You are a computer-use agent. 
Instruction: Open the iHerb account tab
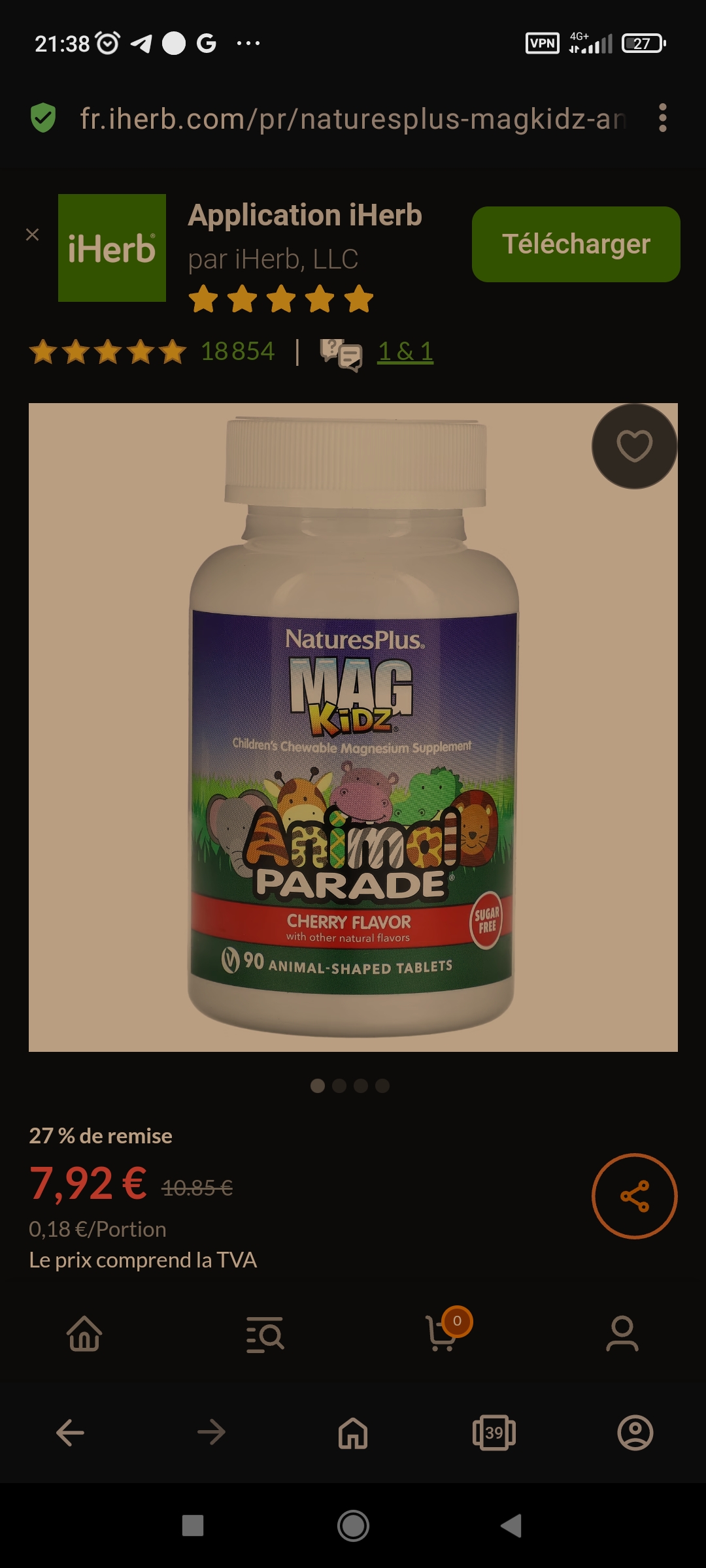pyautogui.click(x=622, y=1333)
